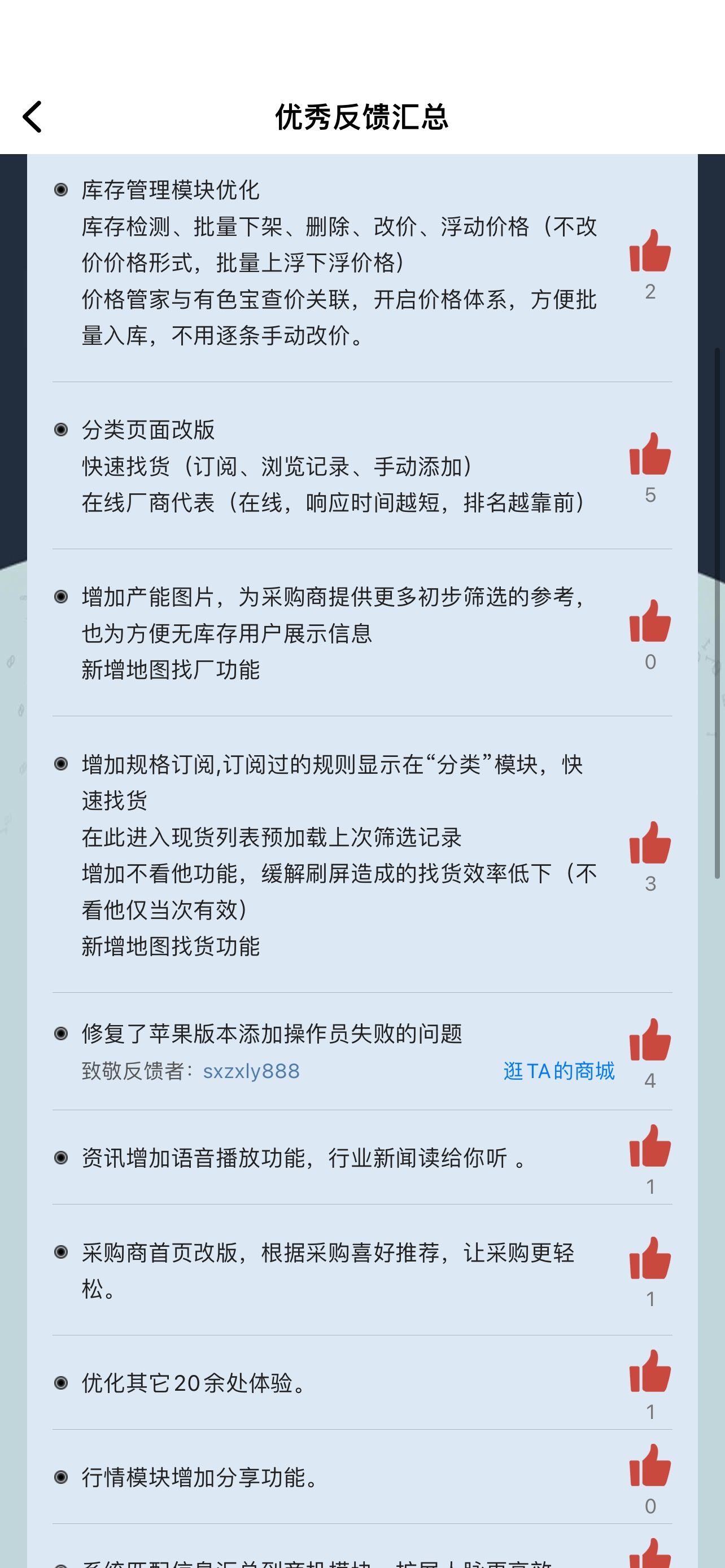This screenshot has width=725, height=1568.
Task: Open the sxzxly888 user profile link
Action: (x=251, y=1071)
